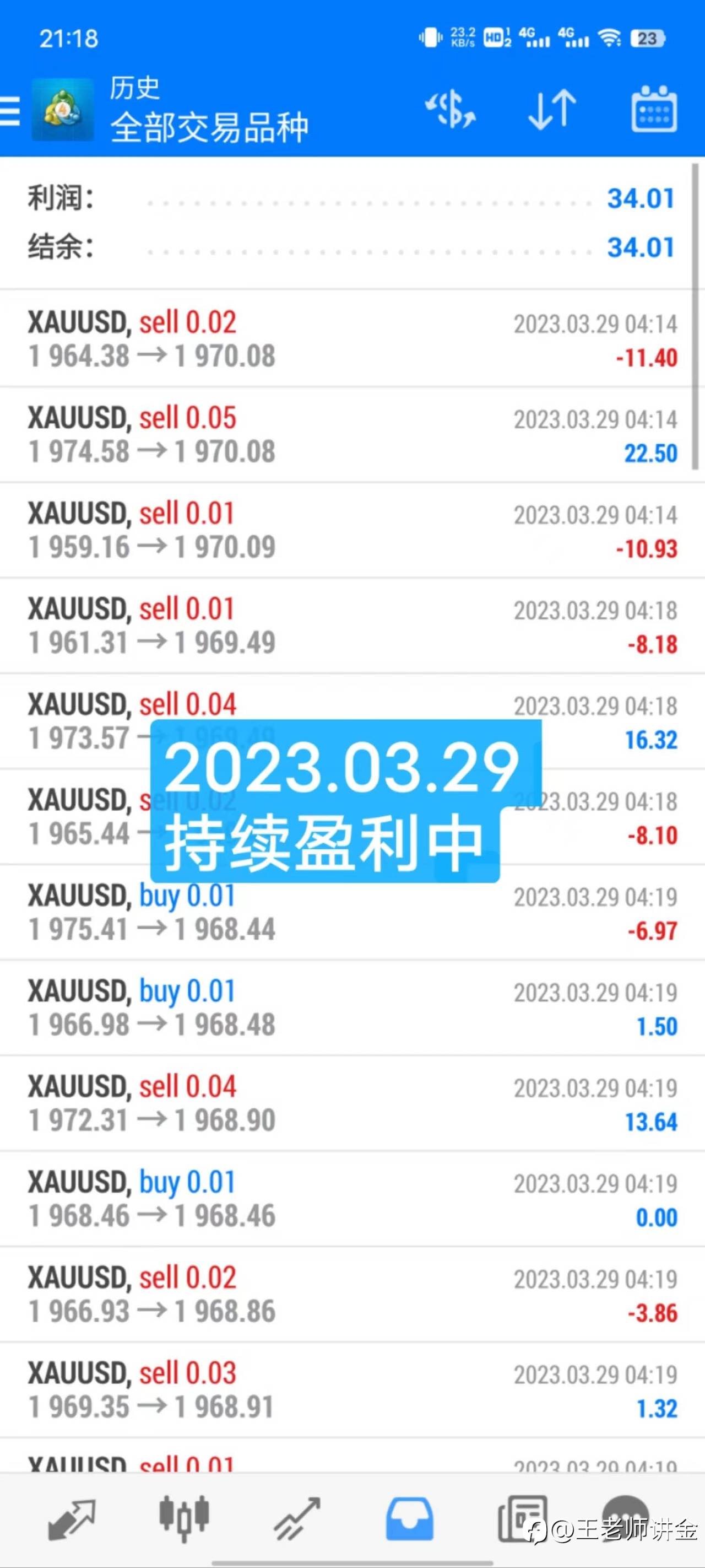This screenshot has width=705, height=1568.
Task: Open the sell 0.02 trade at 1 966.93
Action: pyautogui.click(x=352, y=1295)
